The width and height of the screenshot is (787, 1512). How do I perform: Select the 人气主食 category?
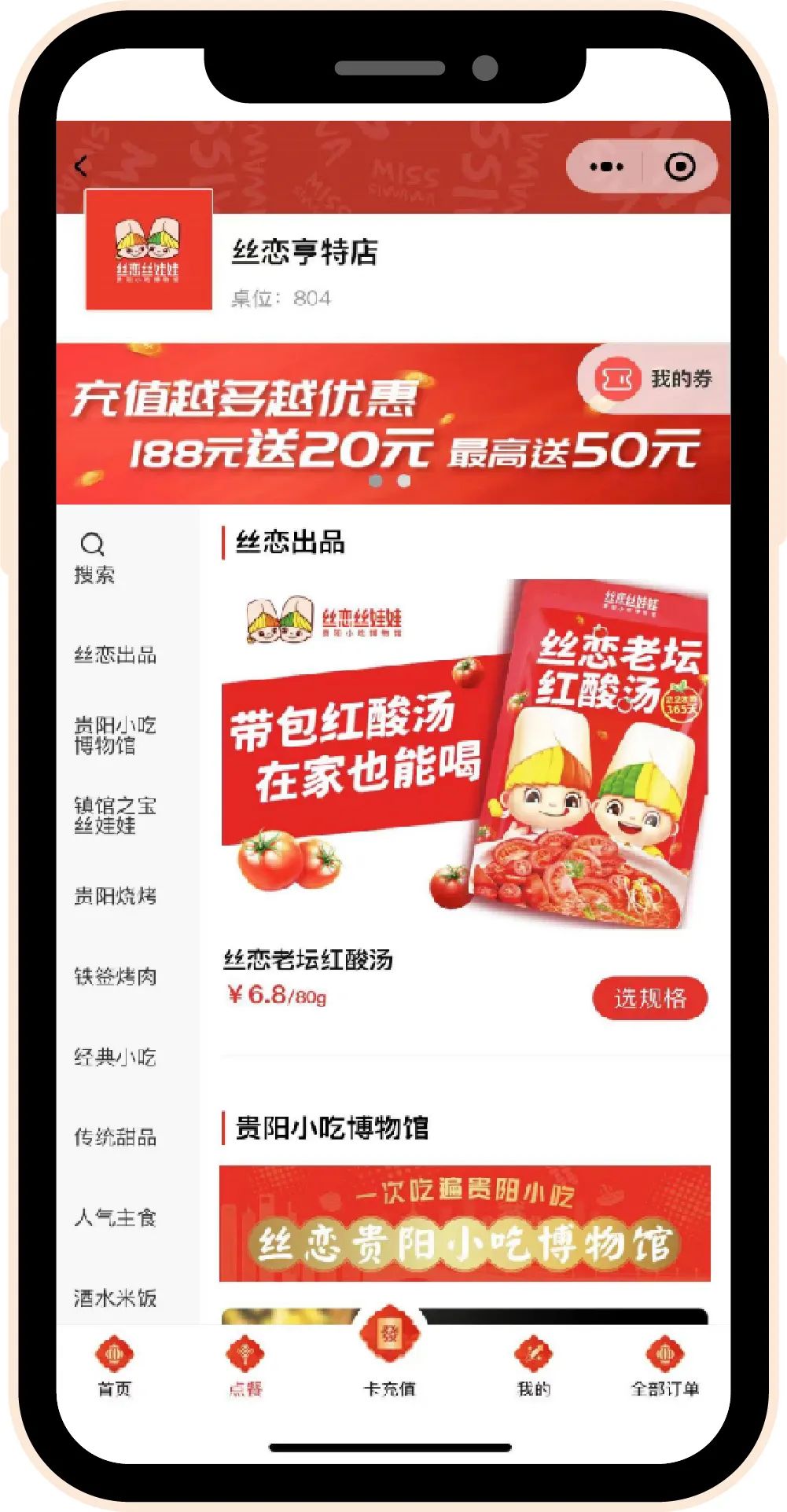point(115,1217)
